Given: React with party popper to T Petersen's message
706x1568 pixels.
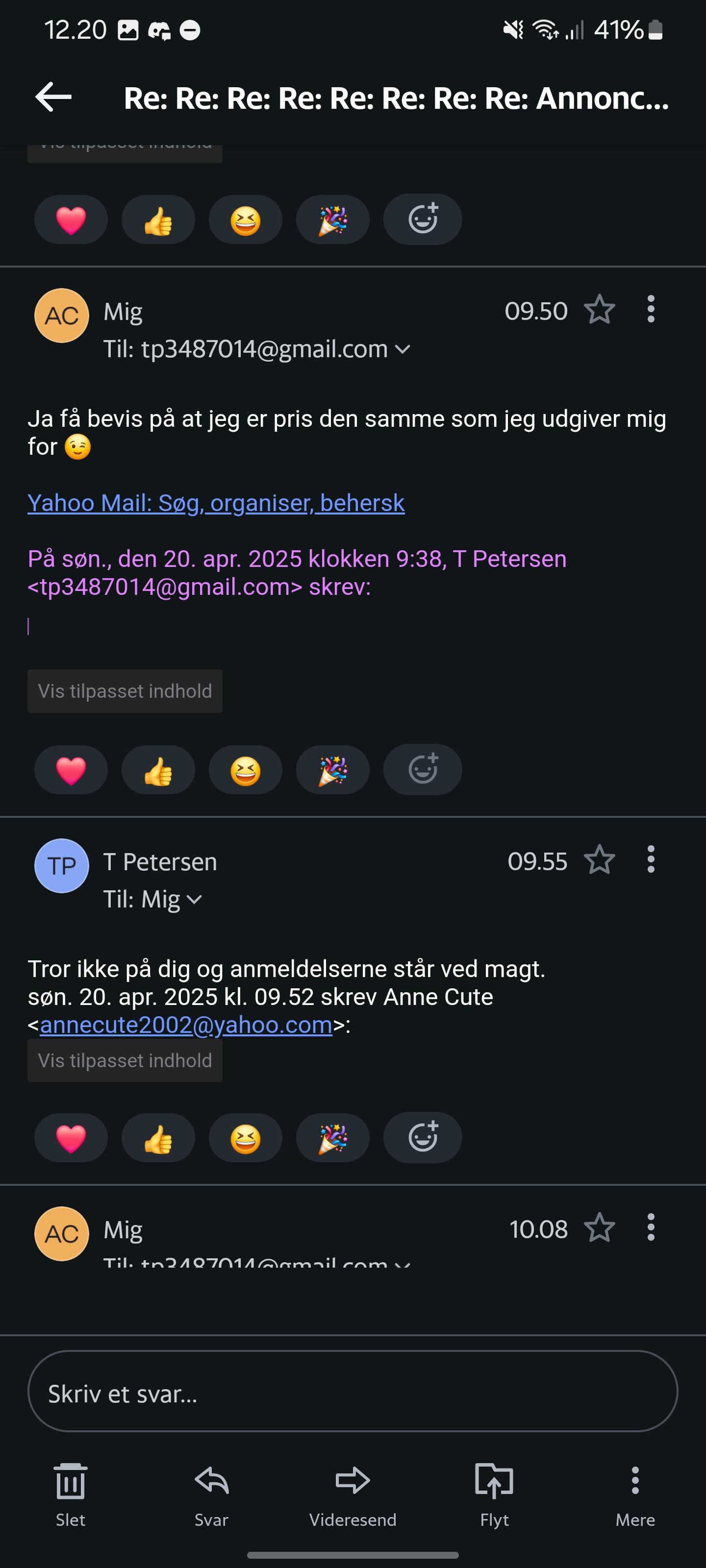Looking at the screenshot, I should click(332, 1138).
